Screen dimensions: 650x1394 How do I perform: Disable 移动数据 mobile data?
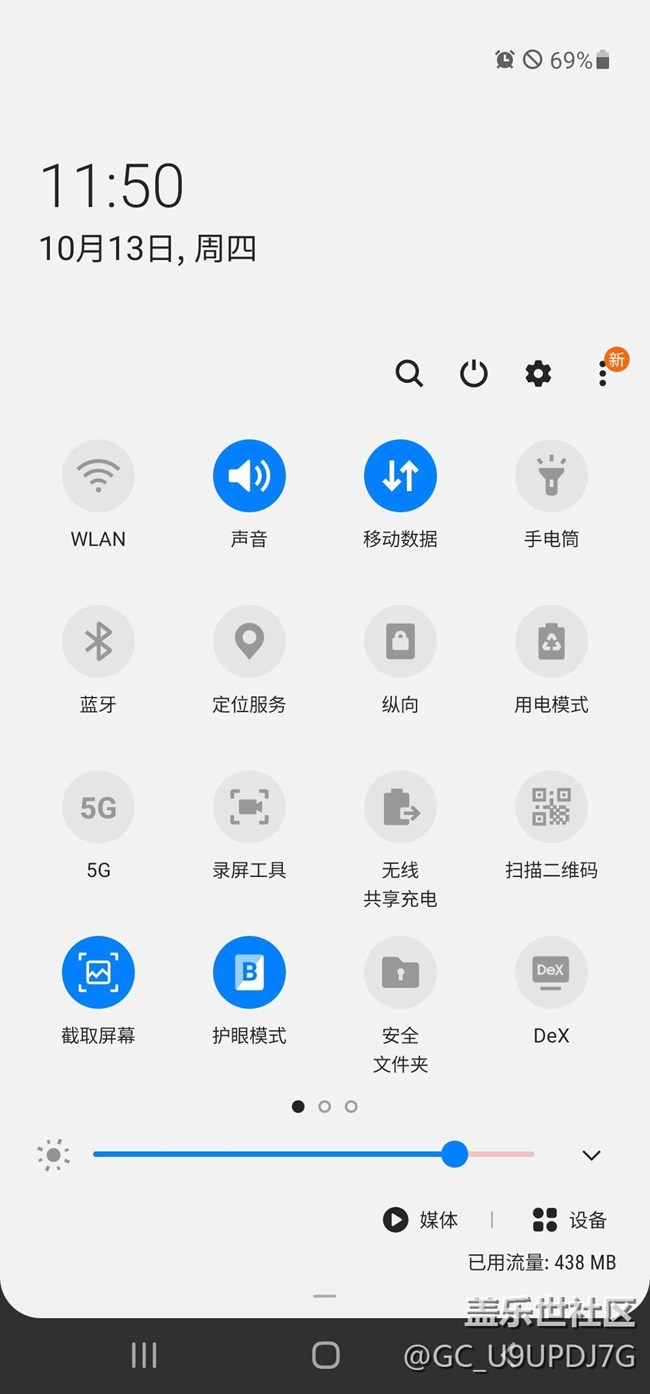(x=400, y=476)
